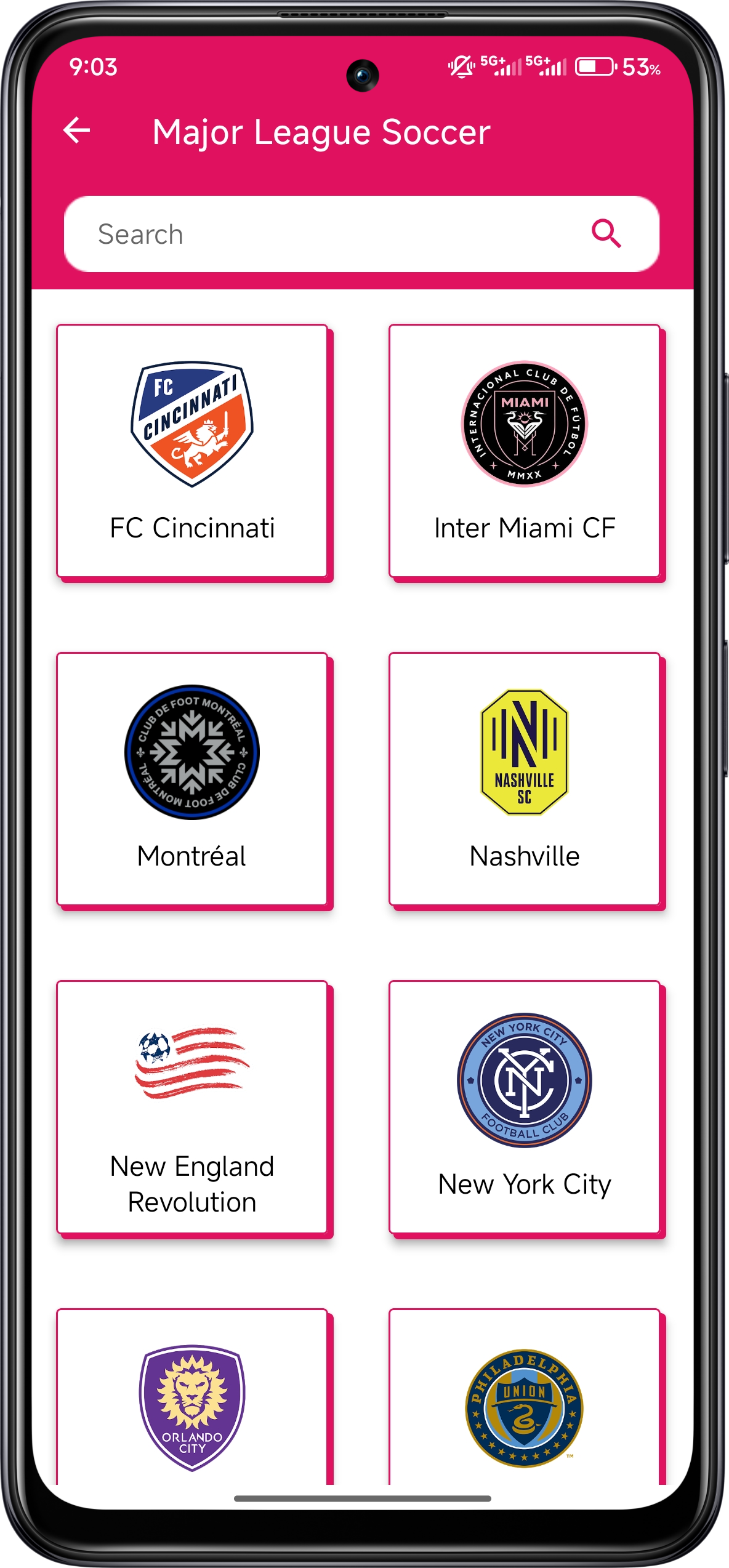Open New England Revolution card
The image size is (729, 1568).
point(192,1108)
